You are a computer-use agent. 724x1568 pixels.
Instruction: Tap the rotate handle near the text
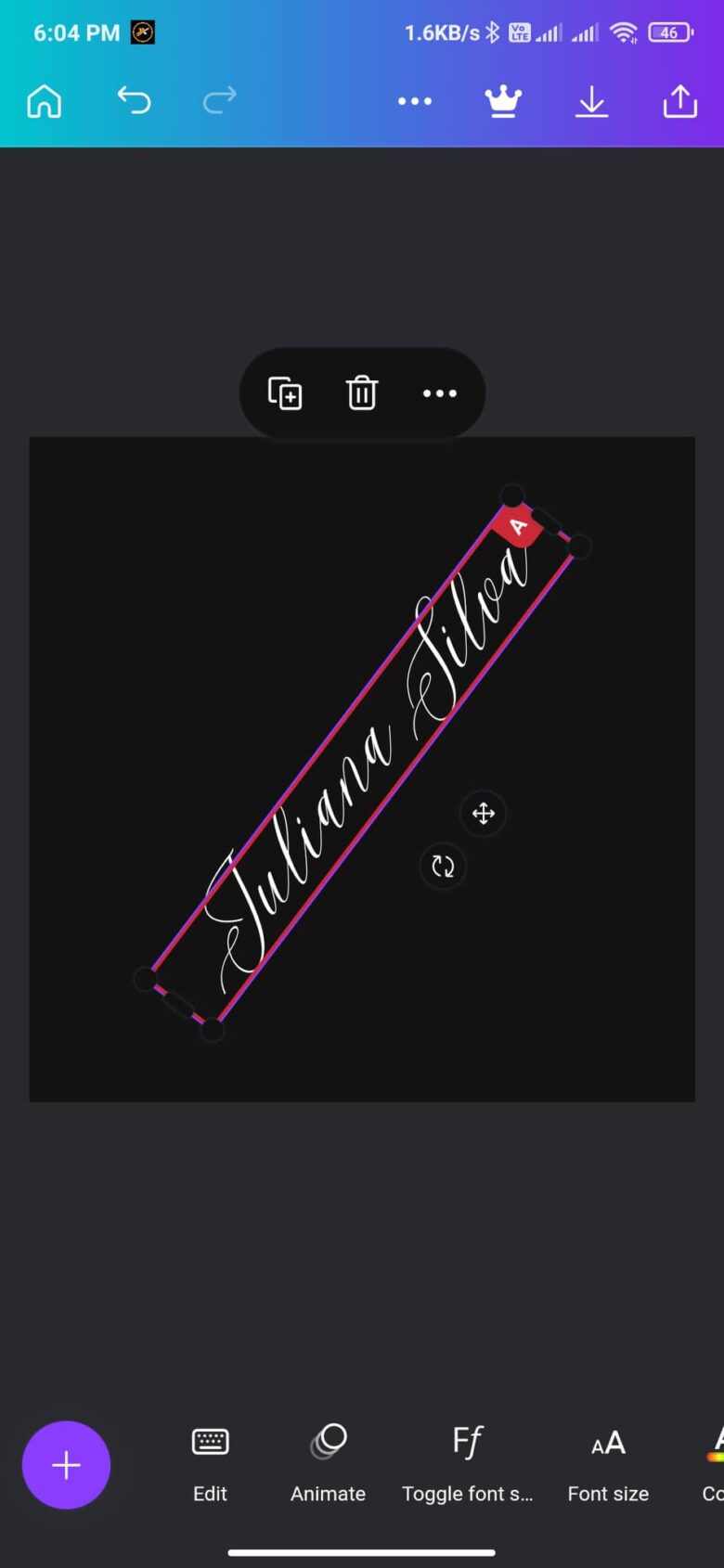coord(443,867)
